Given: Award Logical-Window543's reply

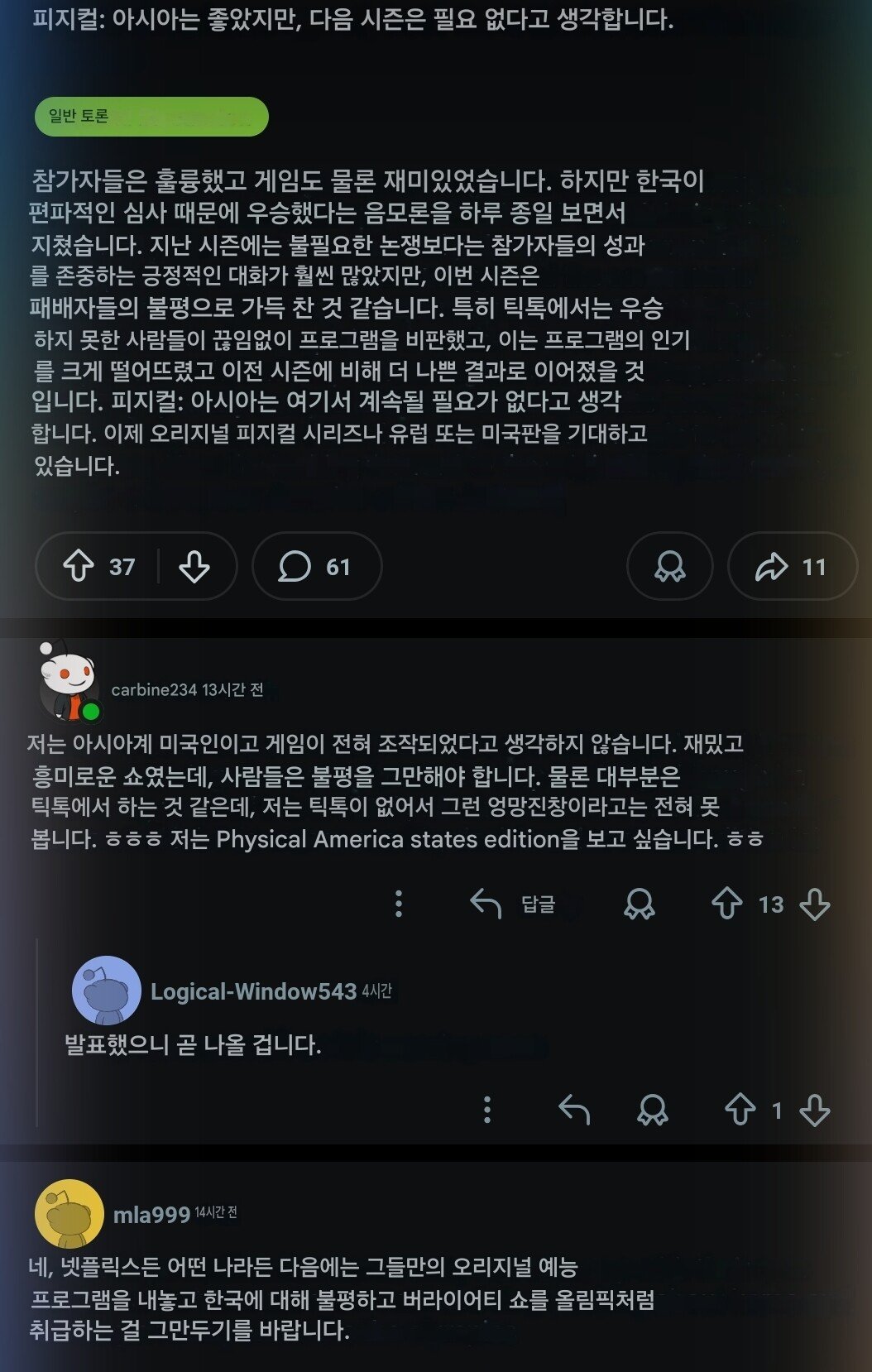Looking at the screenshot, I should [653, 1110].
